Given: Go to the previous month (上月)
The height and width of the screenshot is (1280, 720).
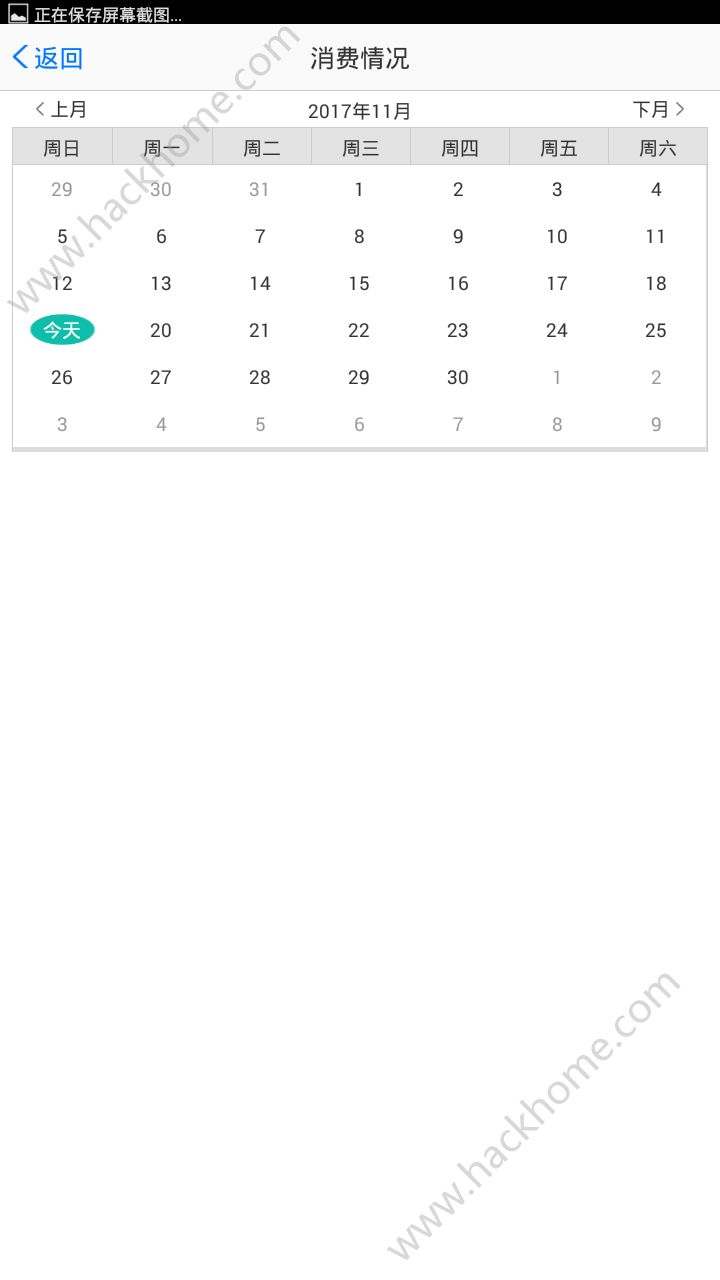Looking at the screenshot, I should [62, 109].
